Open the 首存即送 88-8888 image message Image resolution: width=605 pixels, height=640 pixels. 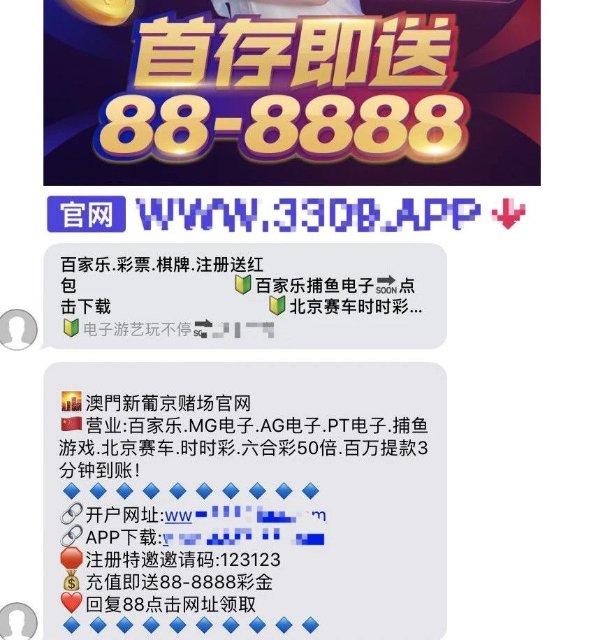[x=292, y=92]
